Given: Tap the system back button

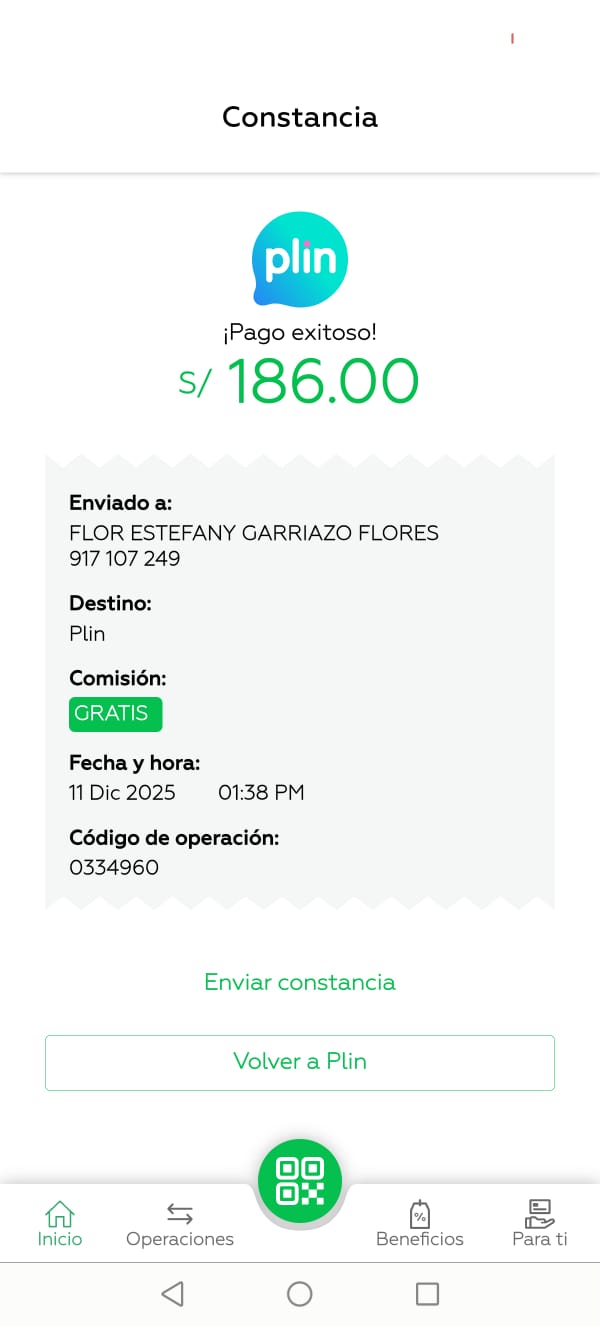Looking at the screenshot, I should click(x=172, y=1294).
